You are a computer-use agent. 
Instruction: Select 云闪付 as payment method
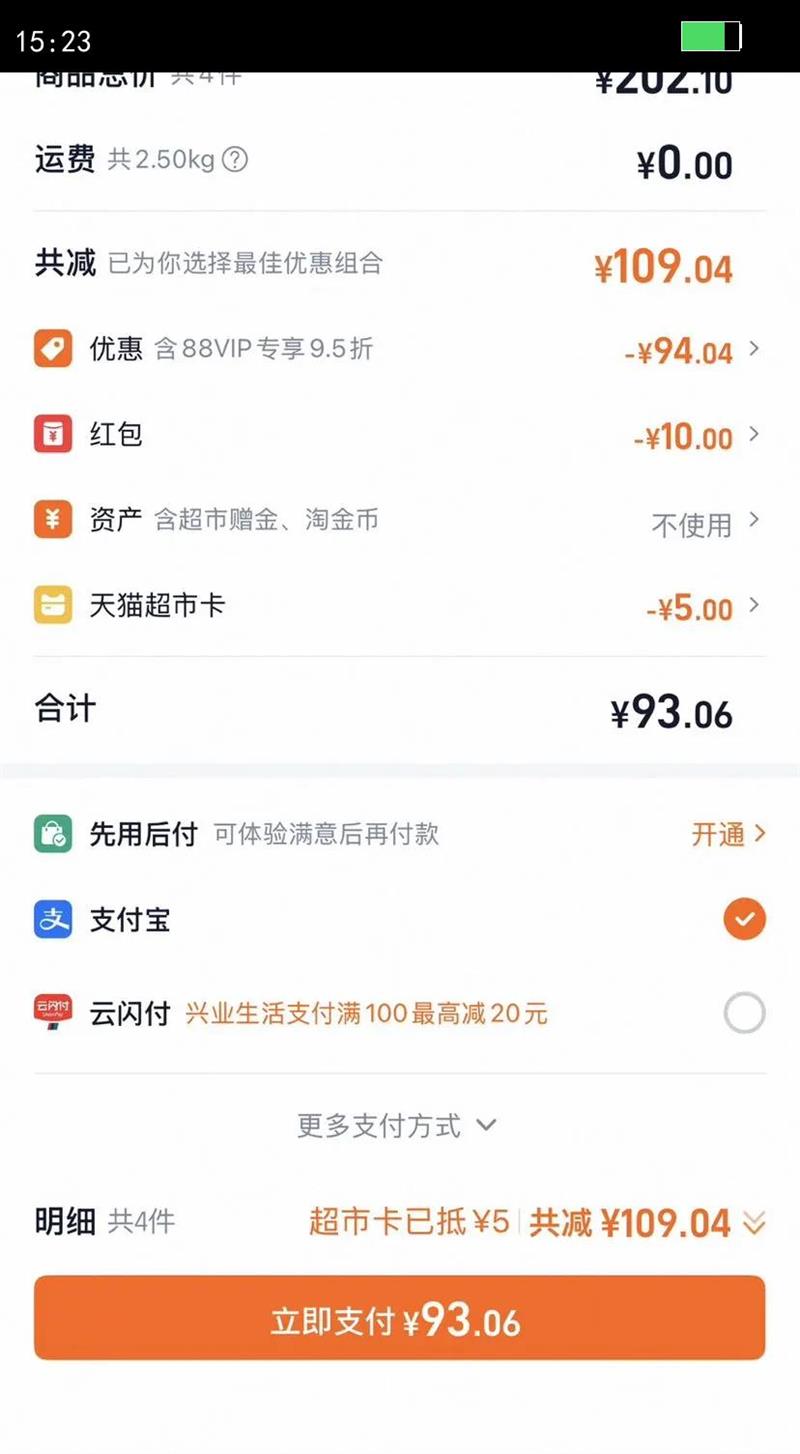coord(744,1013)
